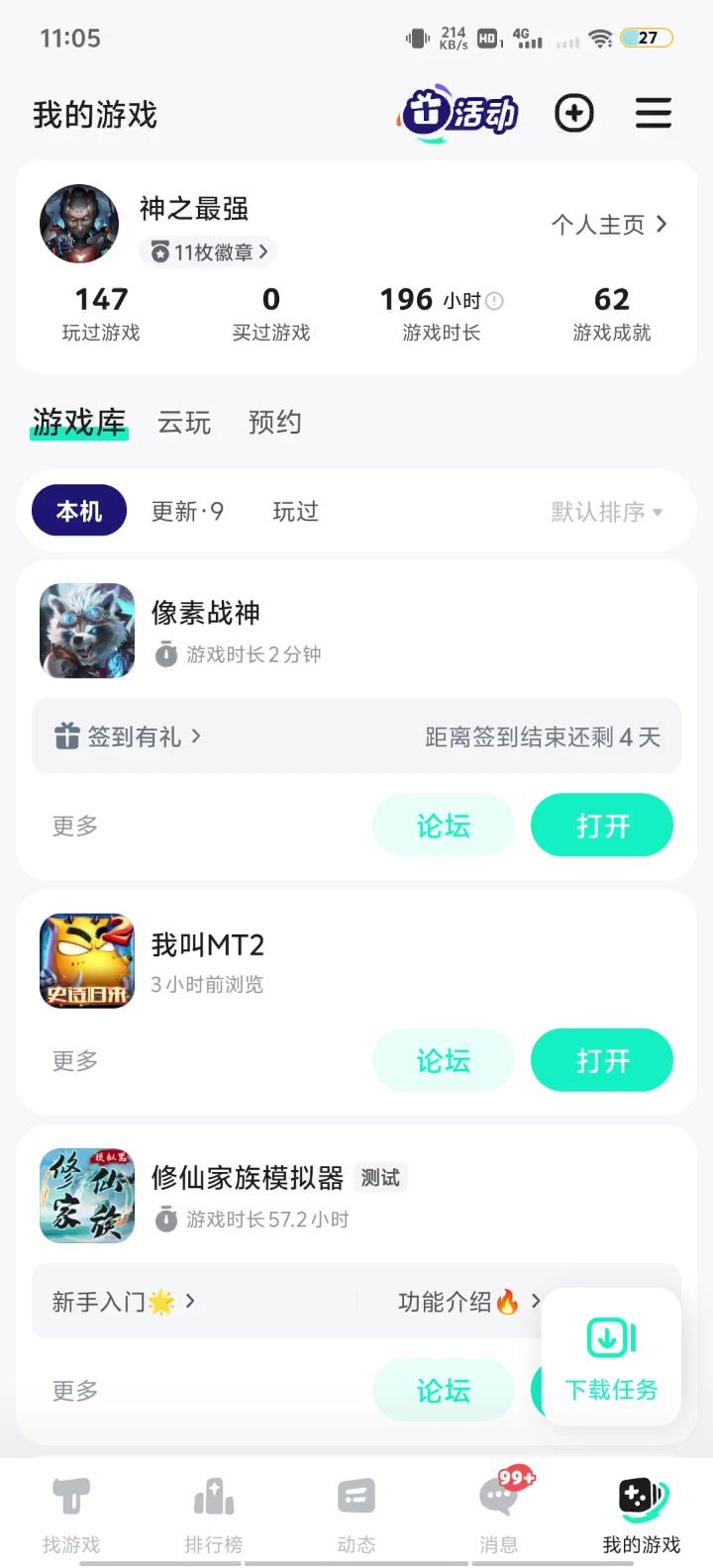Show 更多 options for 我叫MT2
This screenshot has height=1568, width=713.
75,1061
